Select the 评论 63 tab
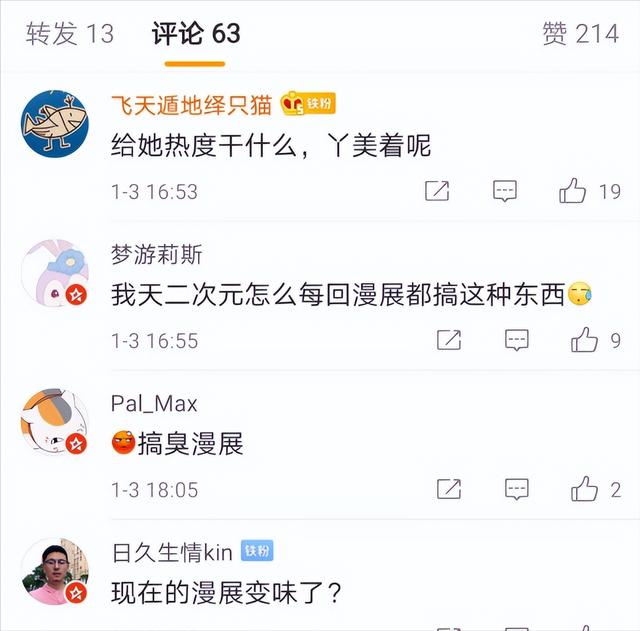 (196, 34)
